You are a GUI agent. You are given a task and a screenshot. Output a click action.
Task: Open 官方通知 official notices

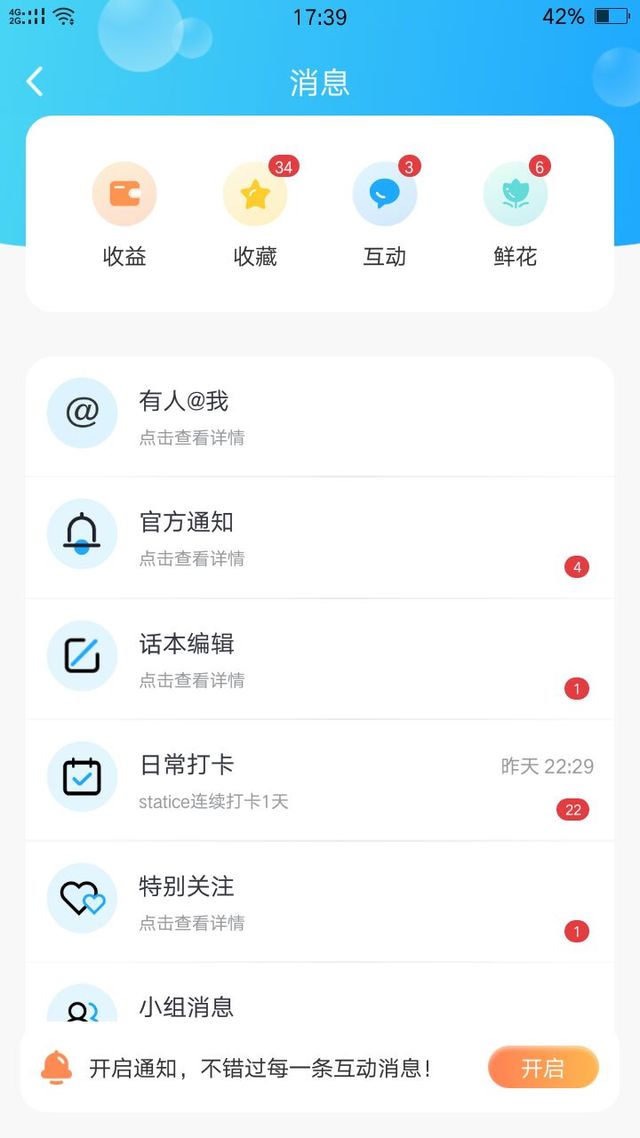point(320,538)
